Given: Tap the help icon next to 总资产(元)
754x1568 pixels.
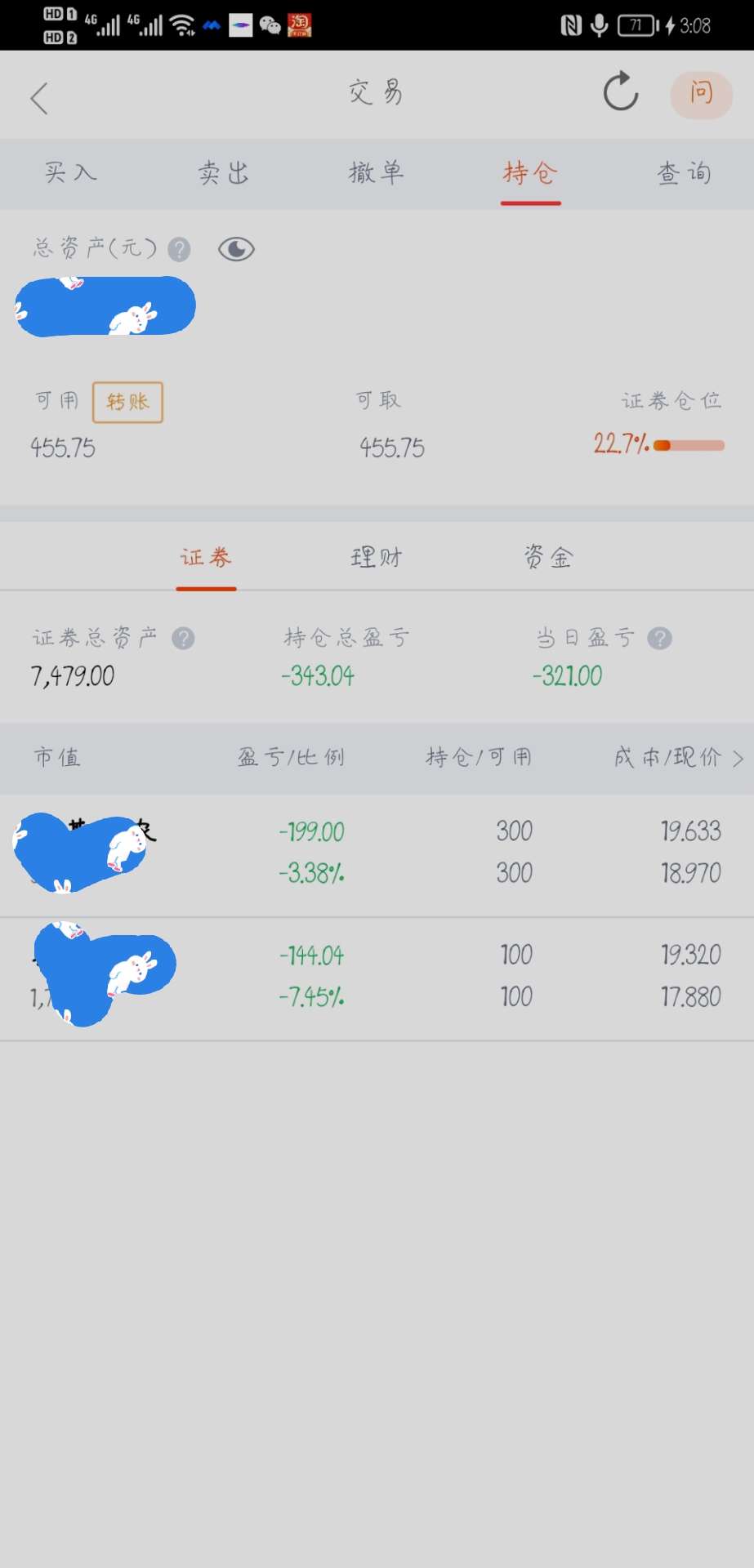Looking at the screenshot, I should [x=179, y=249].
